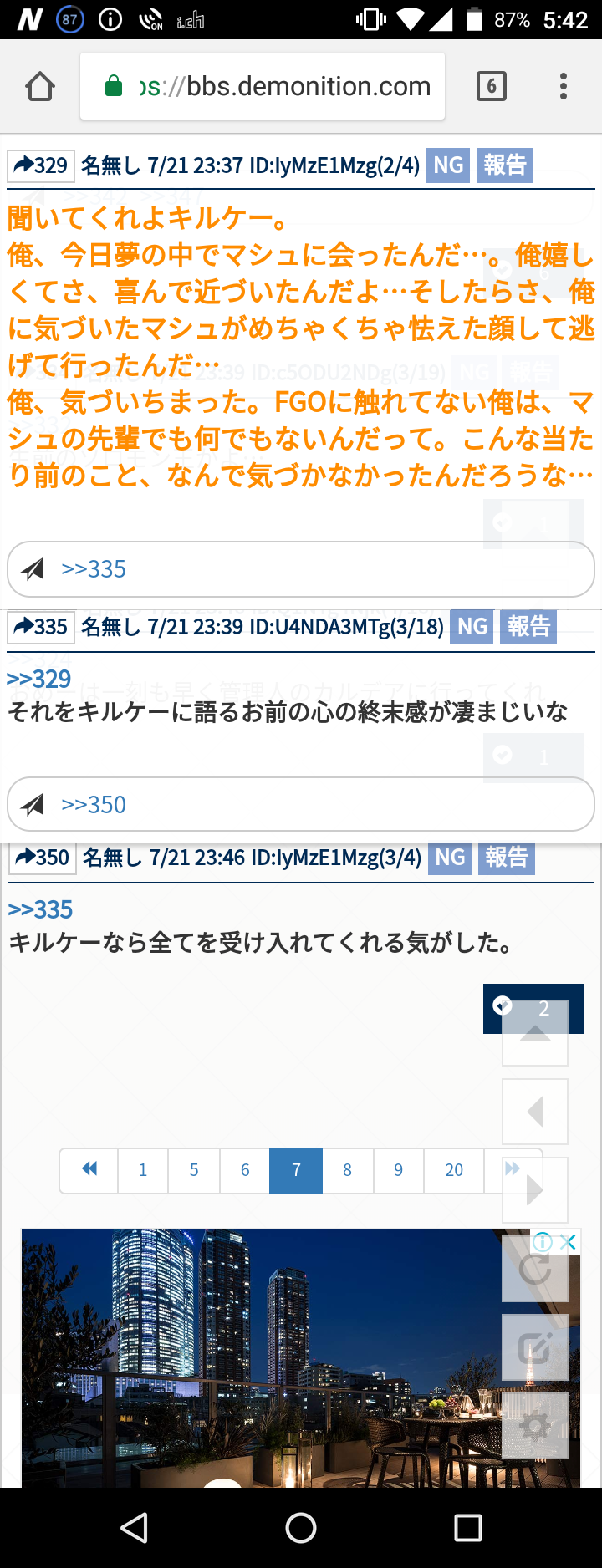This screenshot has height=1568, width=602.
Task: Reply to post 350 via its number
Action: (x=43, y=858)
